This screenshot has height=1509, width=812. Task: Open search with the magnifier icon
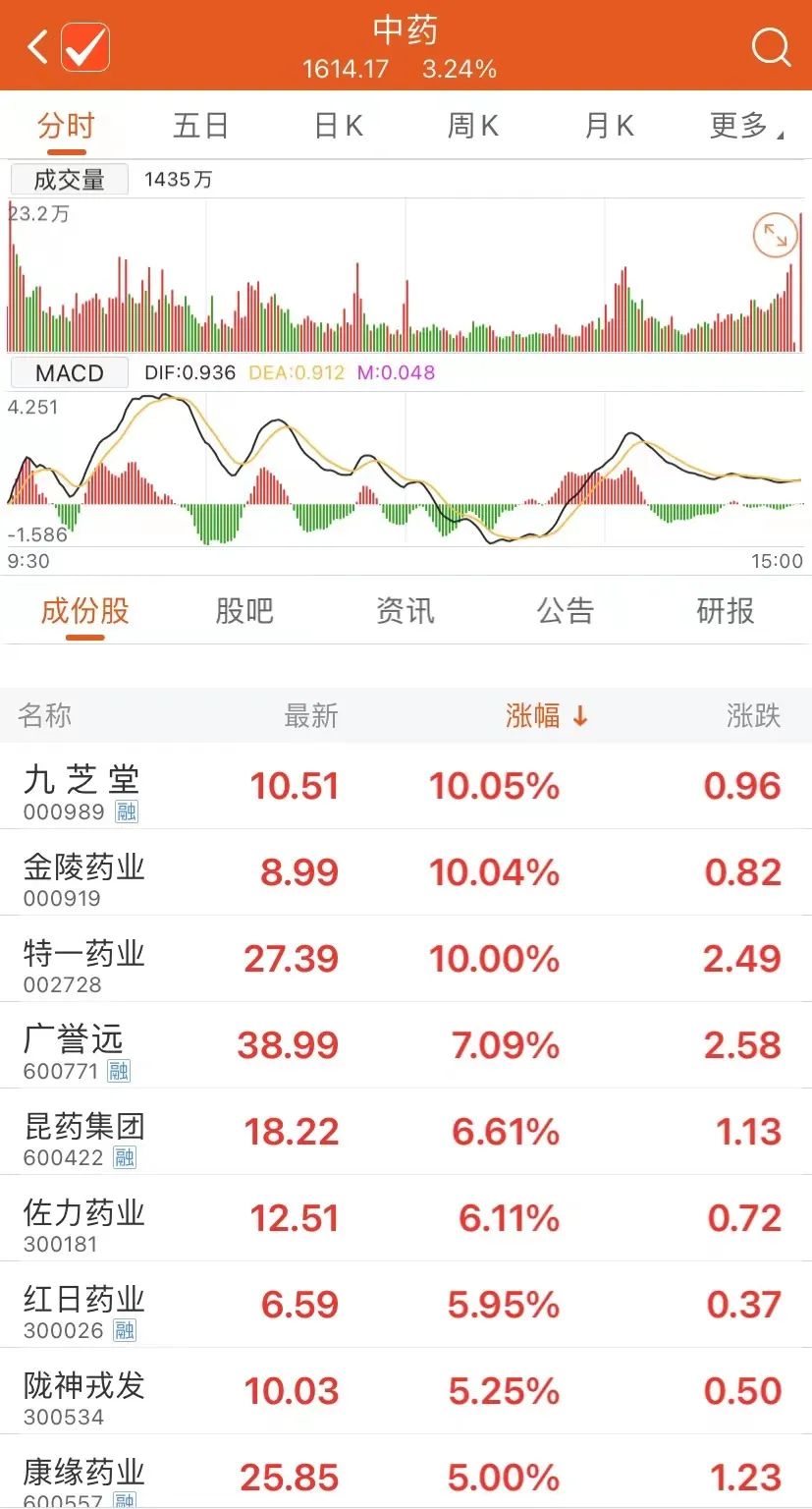pos(771,46)
